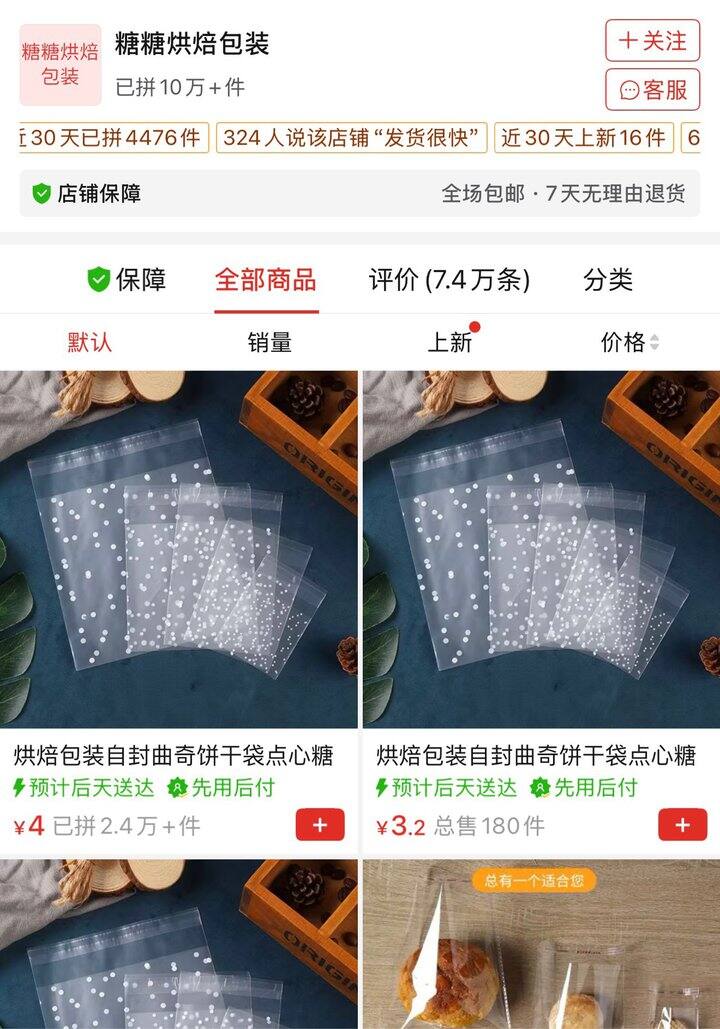The height and width of the screenshot is (1029, 720).
Task: Select the 全部商品 tab
Action: tap(266, 280)
